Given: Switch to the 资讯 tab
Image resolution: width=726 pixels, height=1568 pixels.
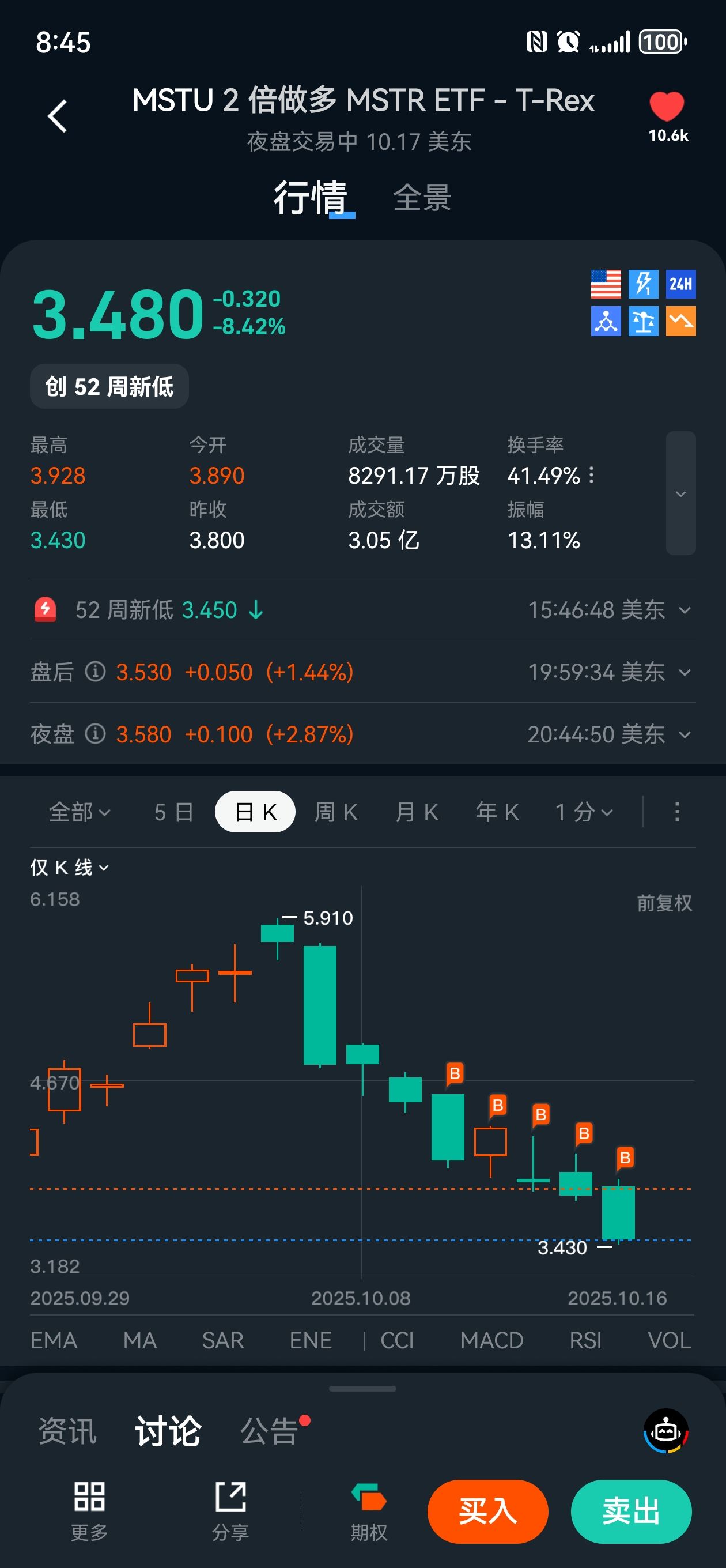Looking at the screenshot, I should [67, 1430].
